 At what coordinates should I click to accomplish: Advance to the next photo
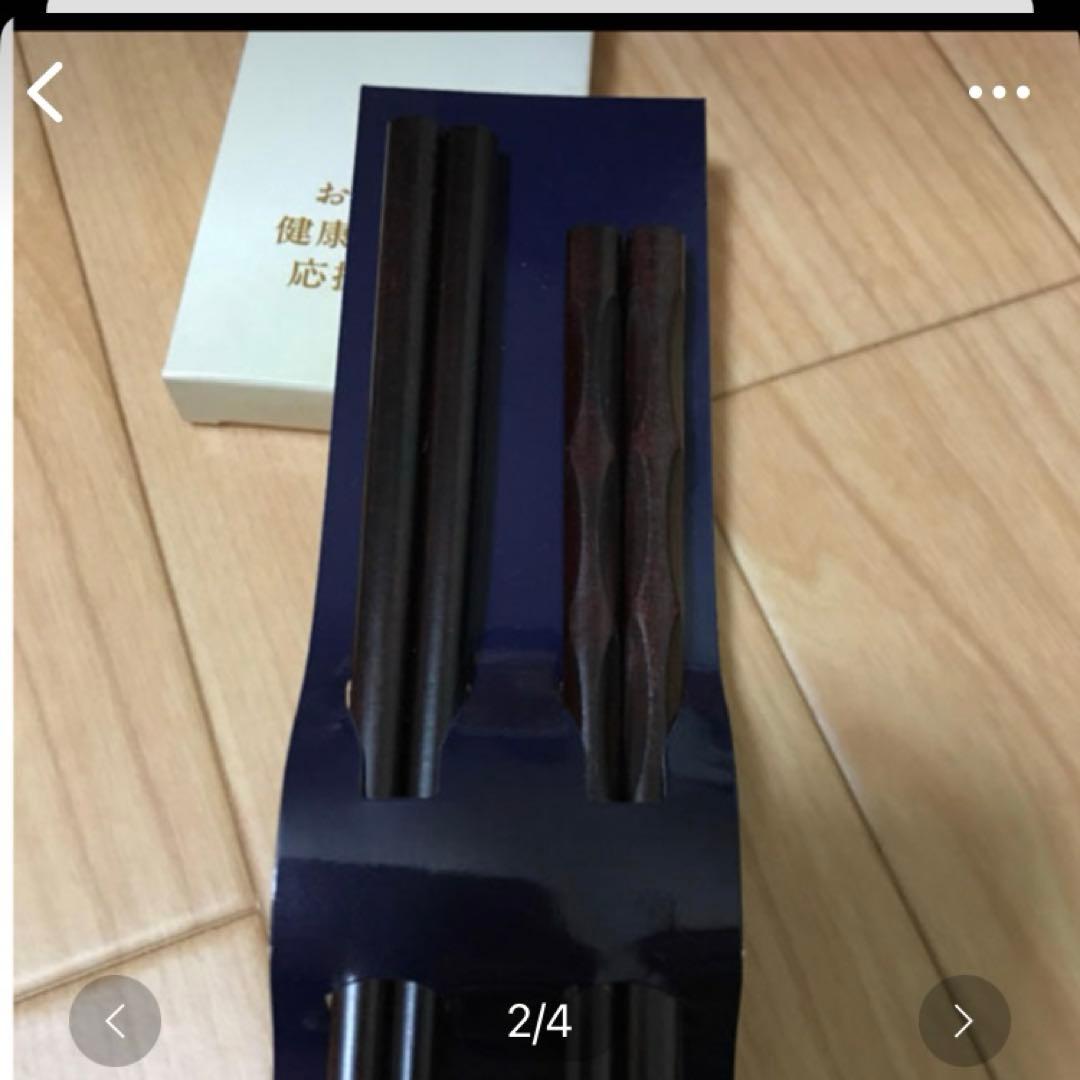[x=964, y=1020]
